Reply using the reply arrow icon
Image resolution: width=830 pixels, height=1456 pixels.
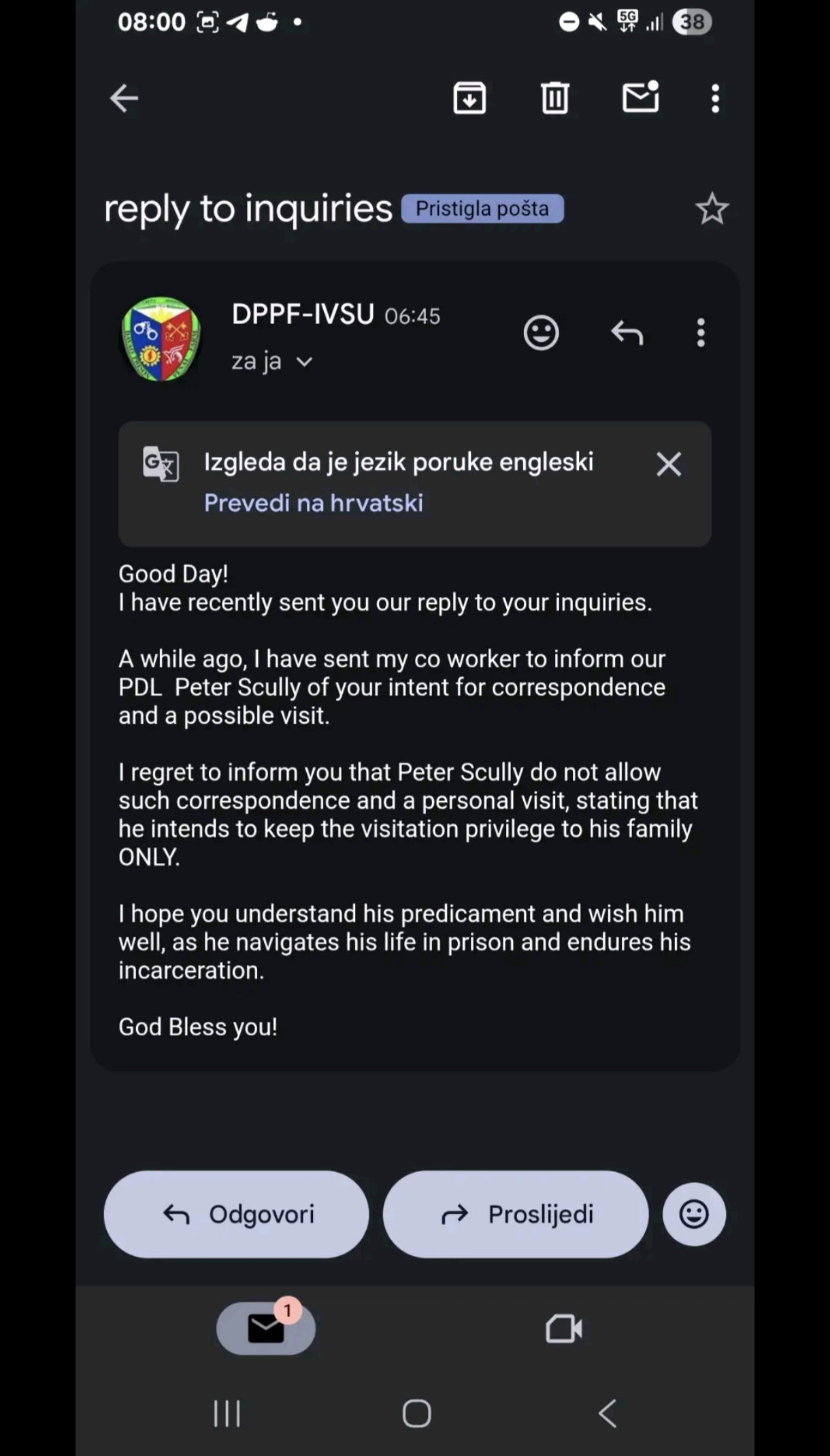click(x=627, y=333)
